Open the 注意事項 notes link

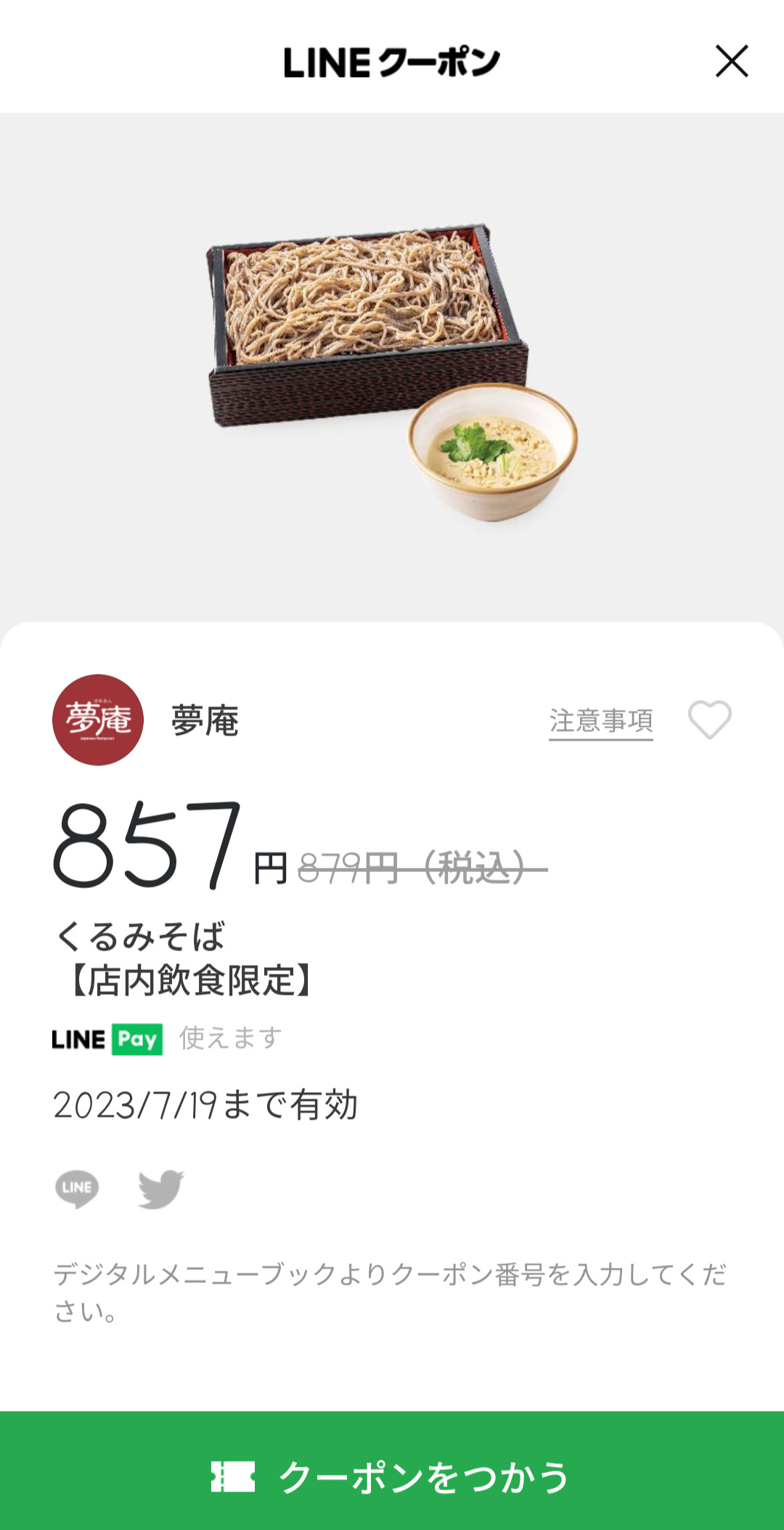(600, 721)
